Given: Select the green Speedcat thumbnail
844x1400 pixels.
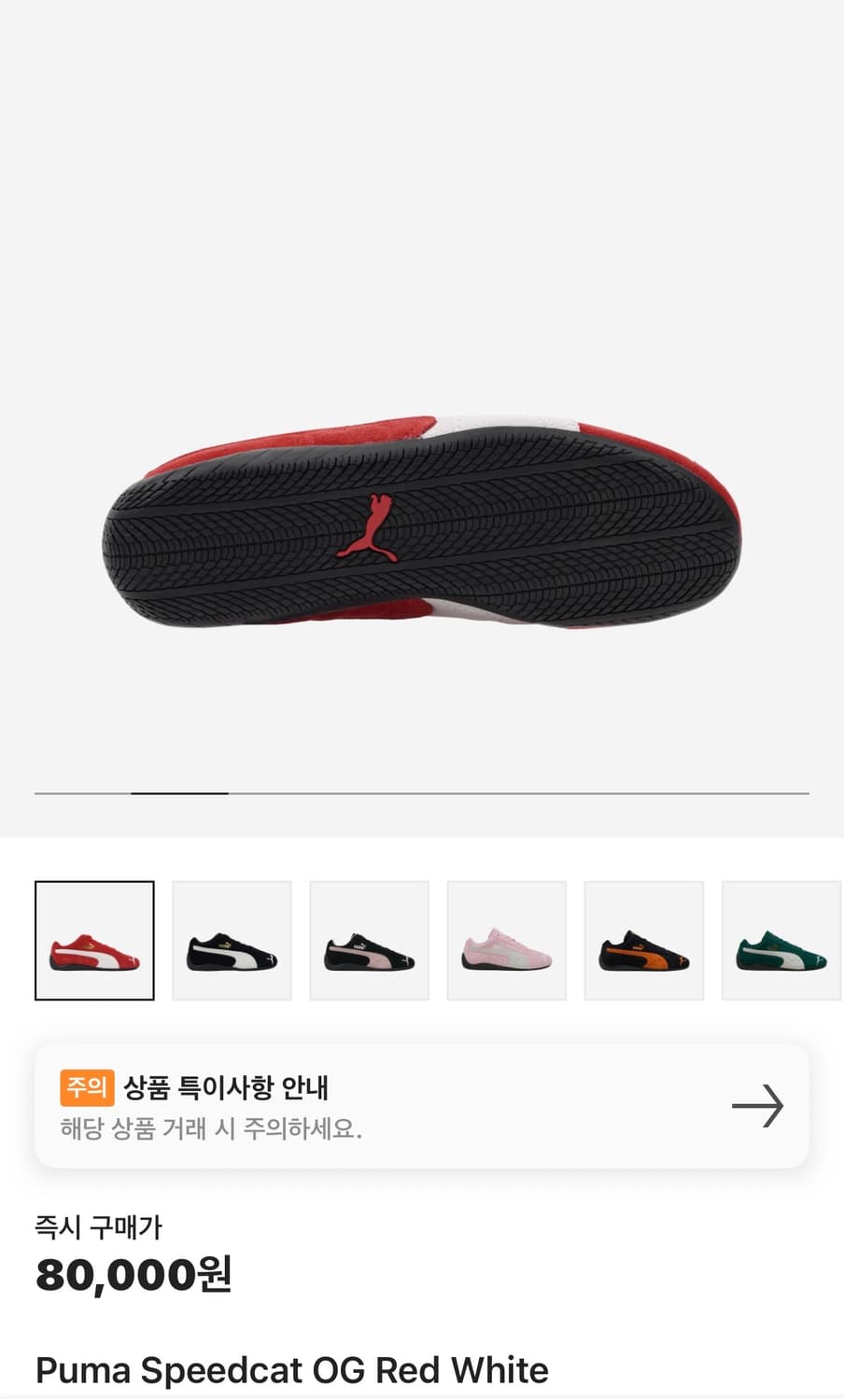Looking at the screenshot, I should pyautogui.click(x=781, y=940).
